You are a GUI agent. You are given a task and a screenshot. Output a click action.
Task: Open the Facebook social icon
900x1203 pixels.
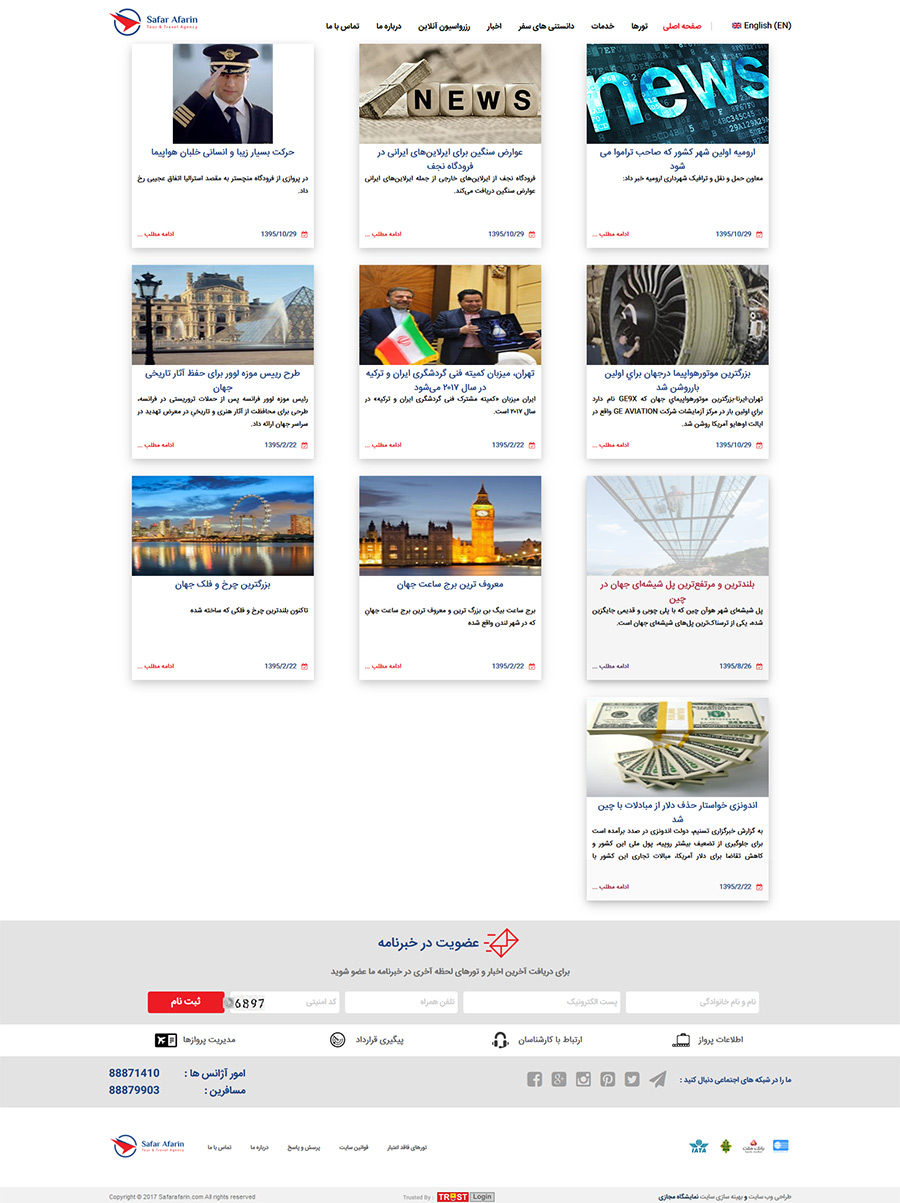coord(534,1079)
